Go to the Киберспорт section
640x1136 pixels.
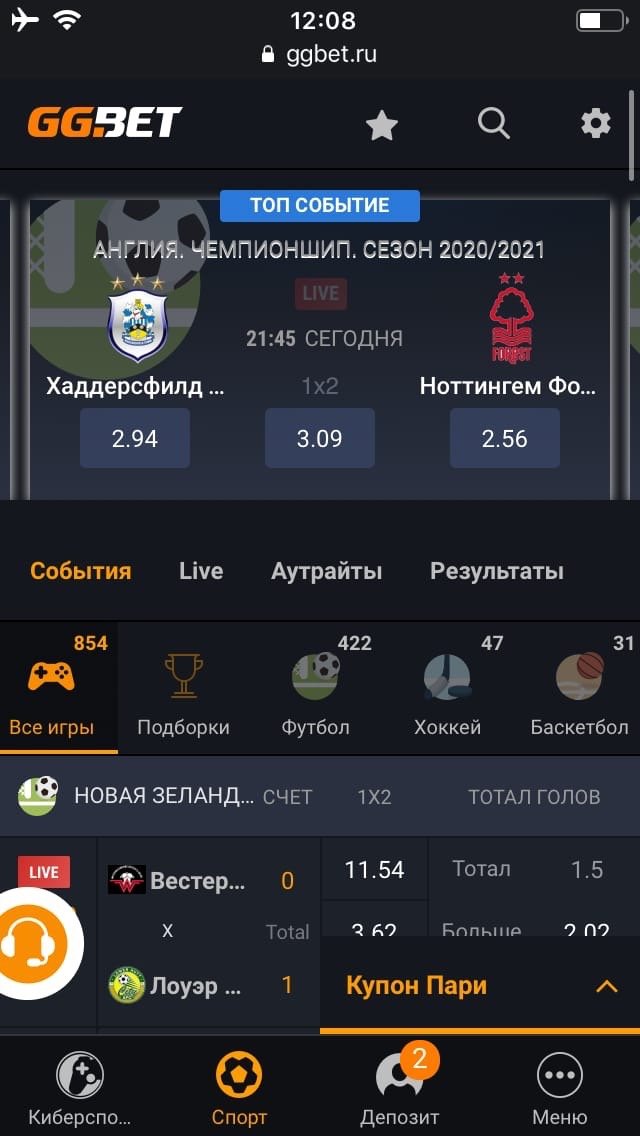79,1088
